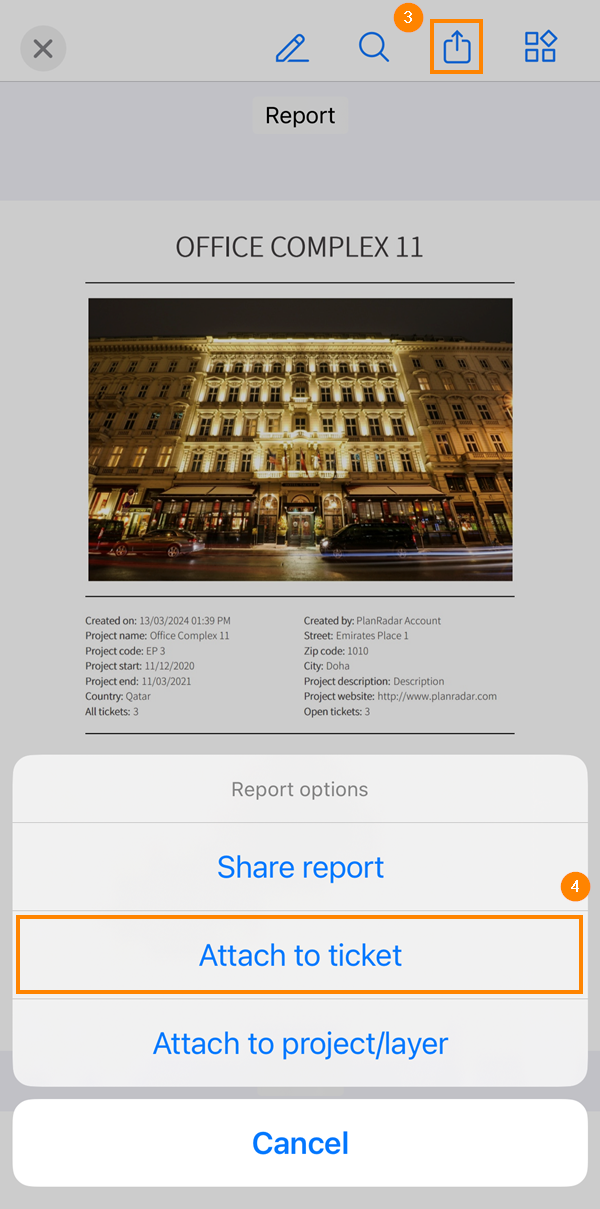Tap the pencil edit icon
Image resolution: width=600 pixels, height=1209 pixels.
[x=292, y=47]
